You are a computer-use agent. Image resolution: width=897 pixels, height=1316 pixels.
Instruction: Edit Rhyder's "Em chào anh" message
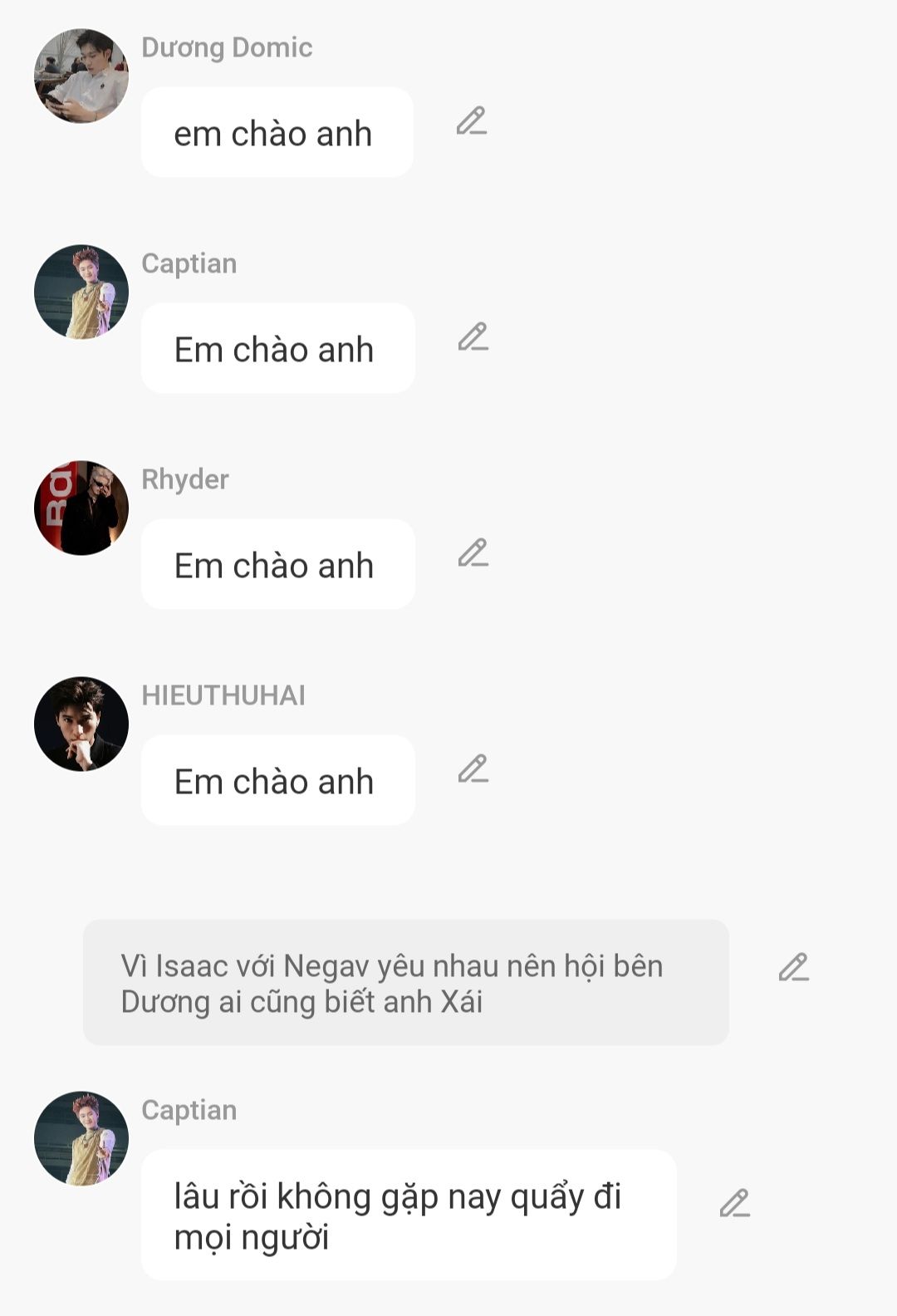point(473,553)
